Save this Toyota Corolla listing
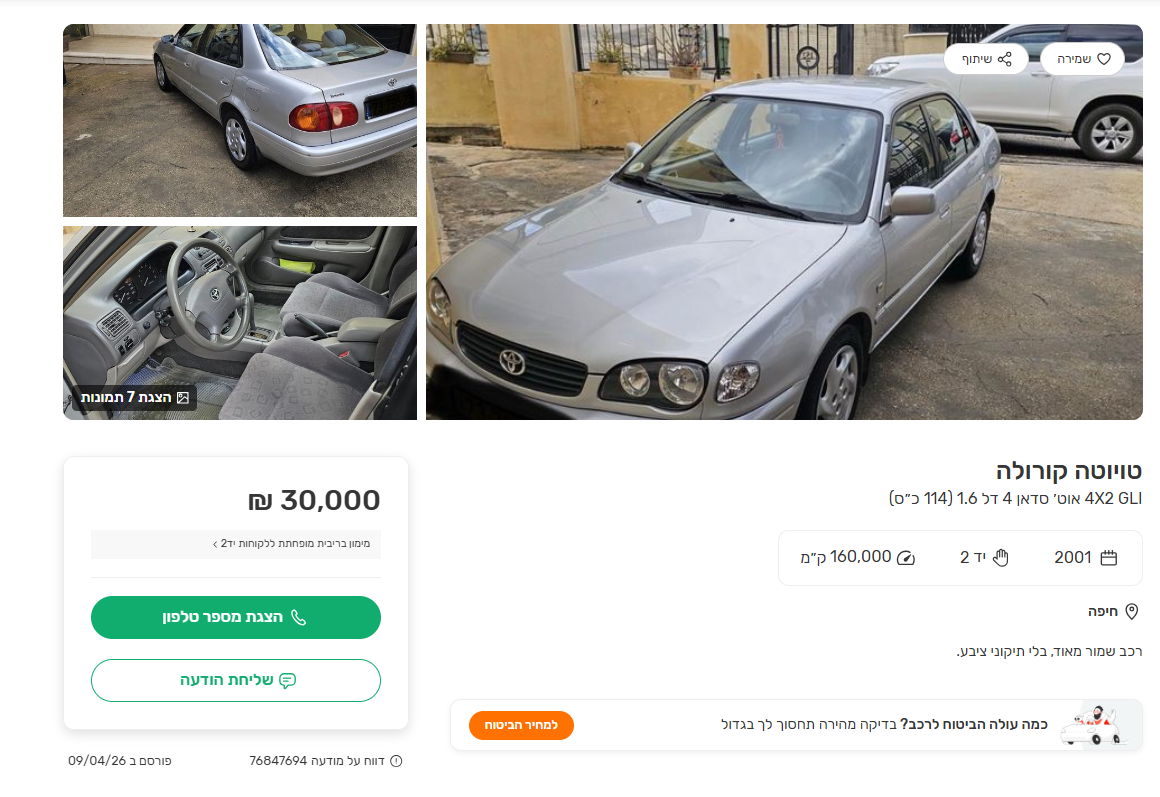This screenshot has height=797, width=1160. (1082, 59)
